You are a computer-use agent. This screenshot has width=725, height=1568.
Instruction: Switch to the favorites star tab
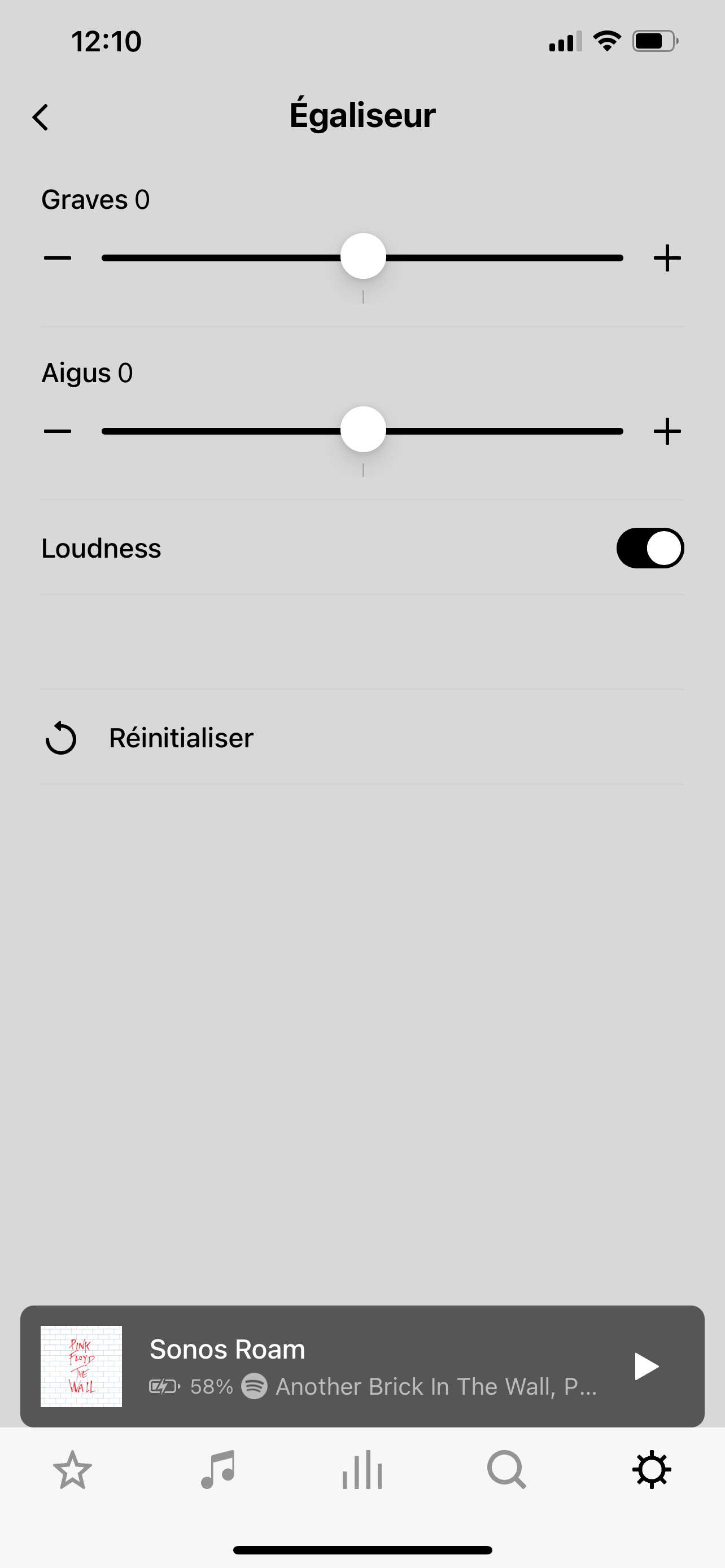click(x=72, y=1470)
